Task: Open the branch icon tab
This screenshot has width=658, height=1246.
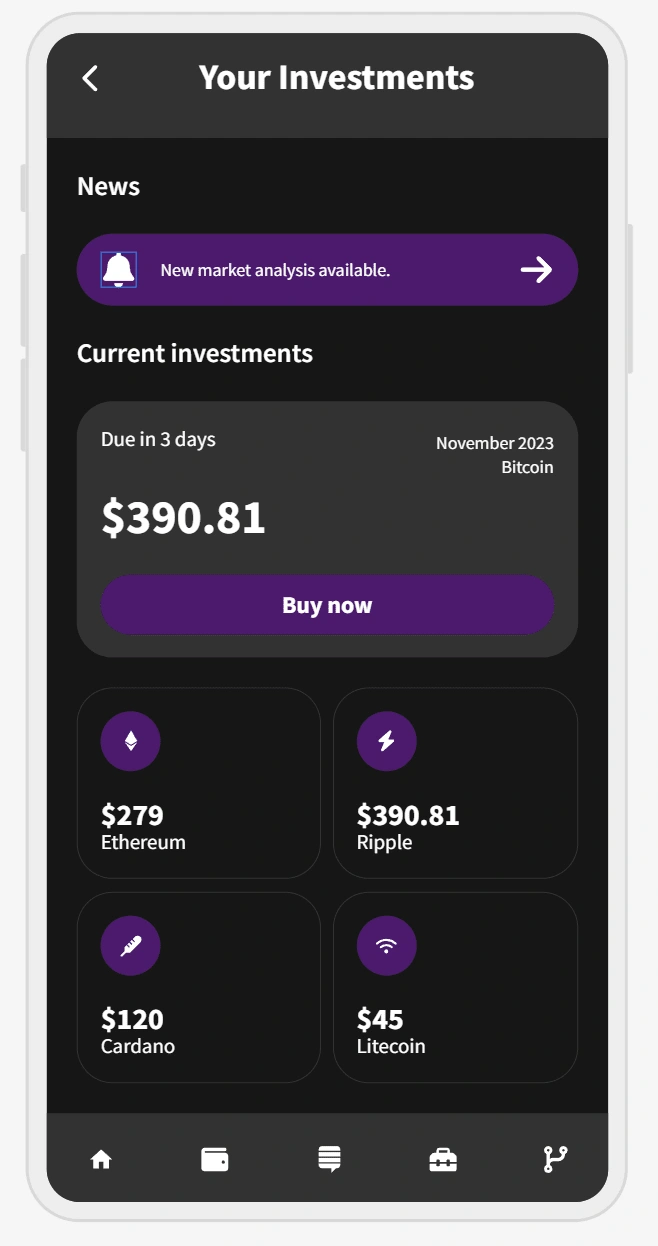Action: tap(555, 1159)
